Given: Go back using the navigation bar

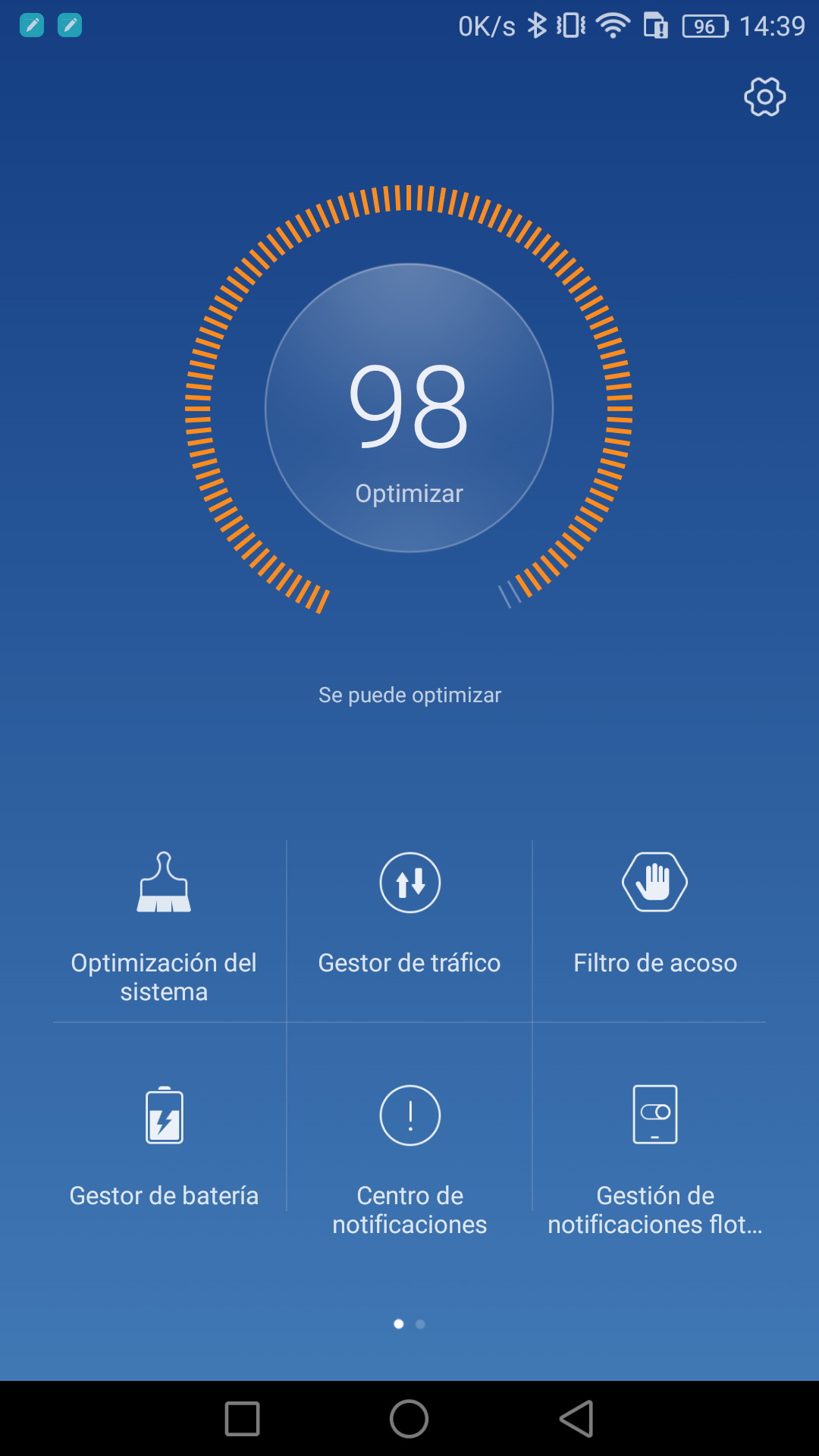Looking at the screenshot, I should tap(576, 1418).
